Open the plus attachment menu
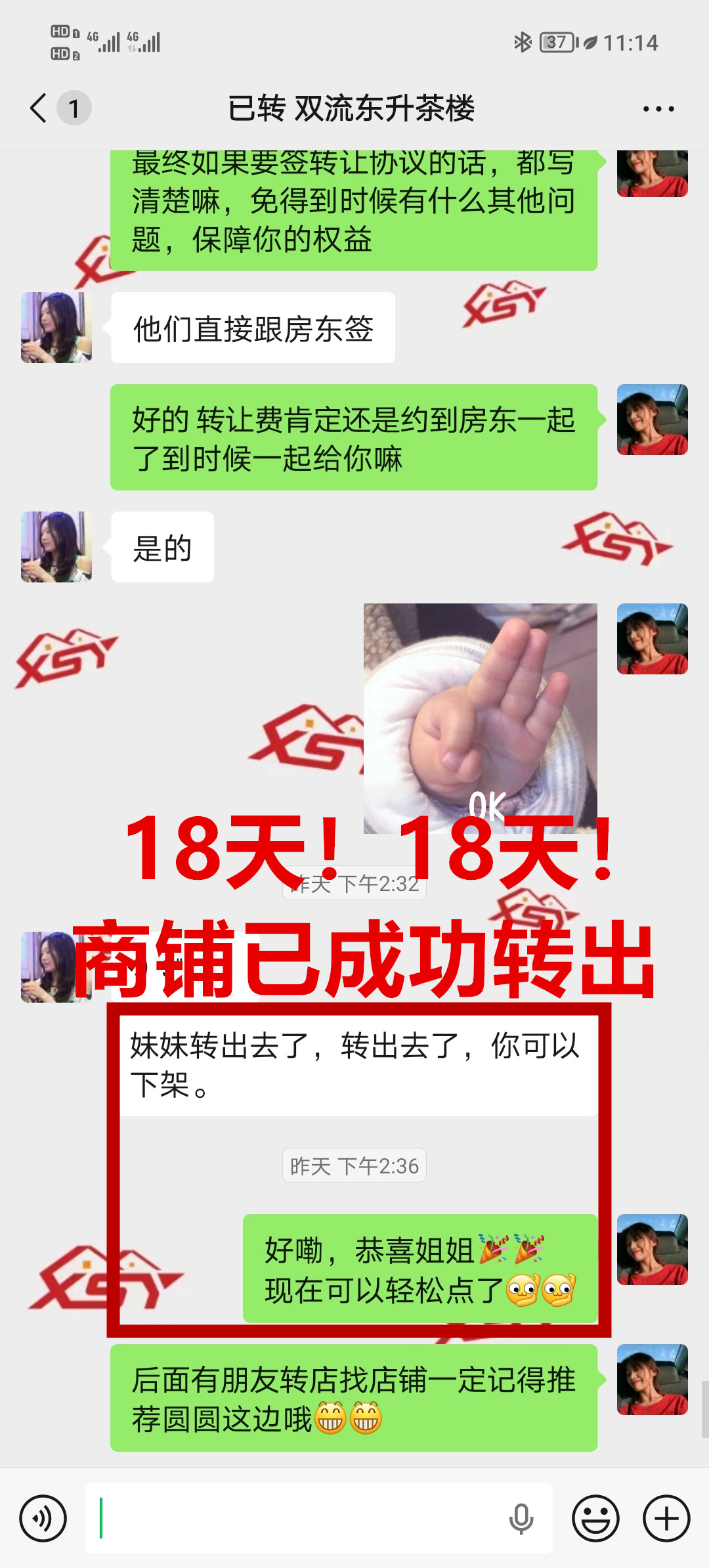The image size is (709, 1568). point(666,1518)
